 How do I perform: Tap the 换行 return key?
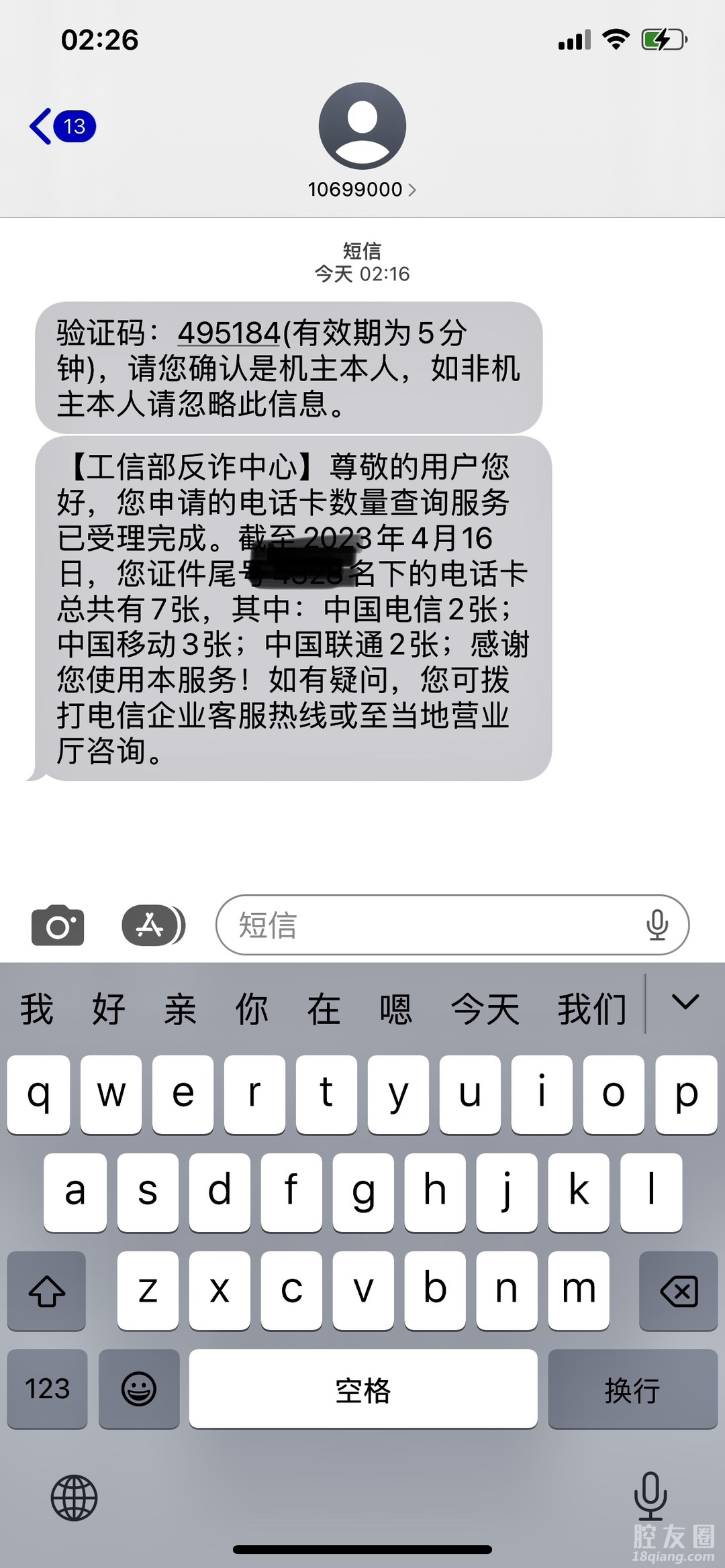coord(632,1389)
